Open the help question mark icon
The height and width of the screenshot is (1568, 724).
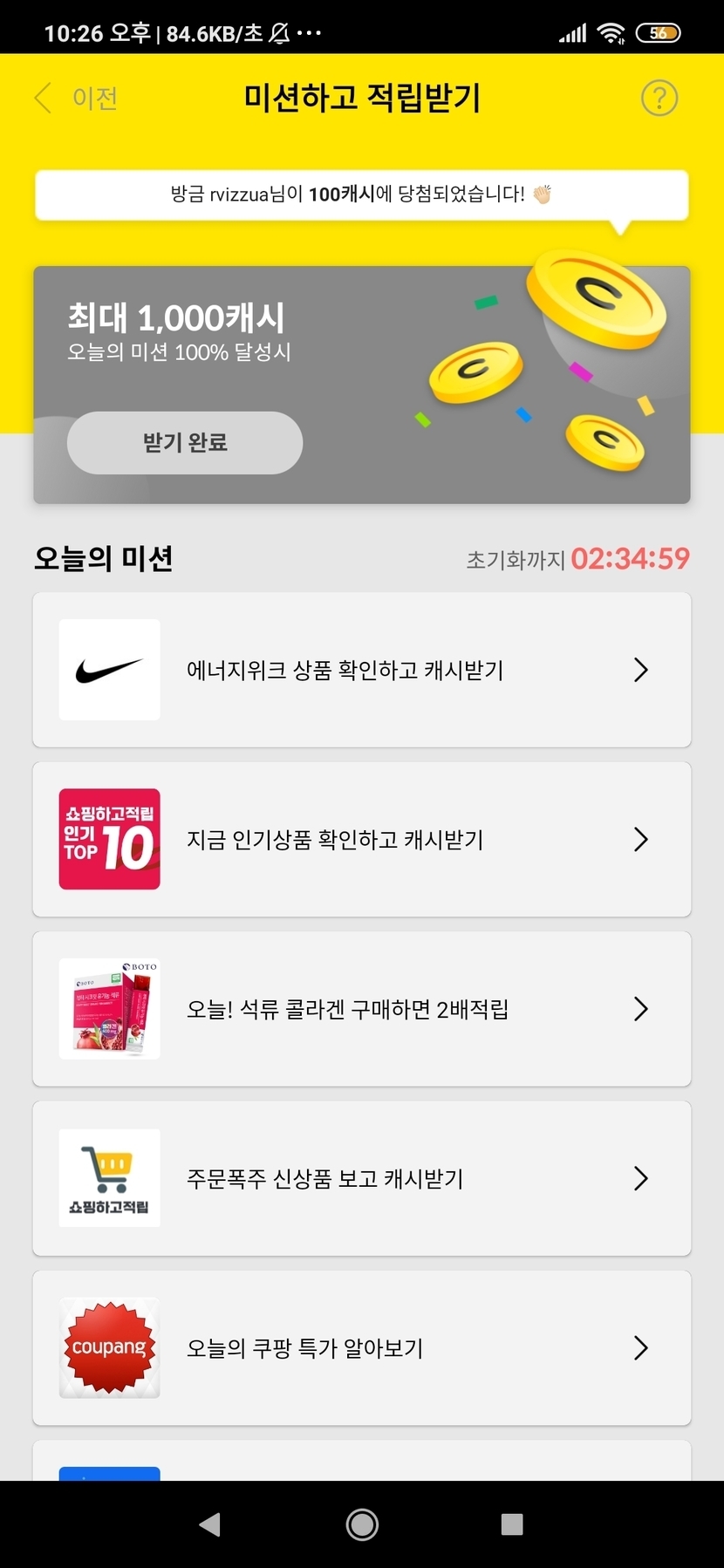(659, 98)
